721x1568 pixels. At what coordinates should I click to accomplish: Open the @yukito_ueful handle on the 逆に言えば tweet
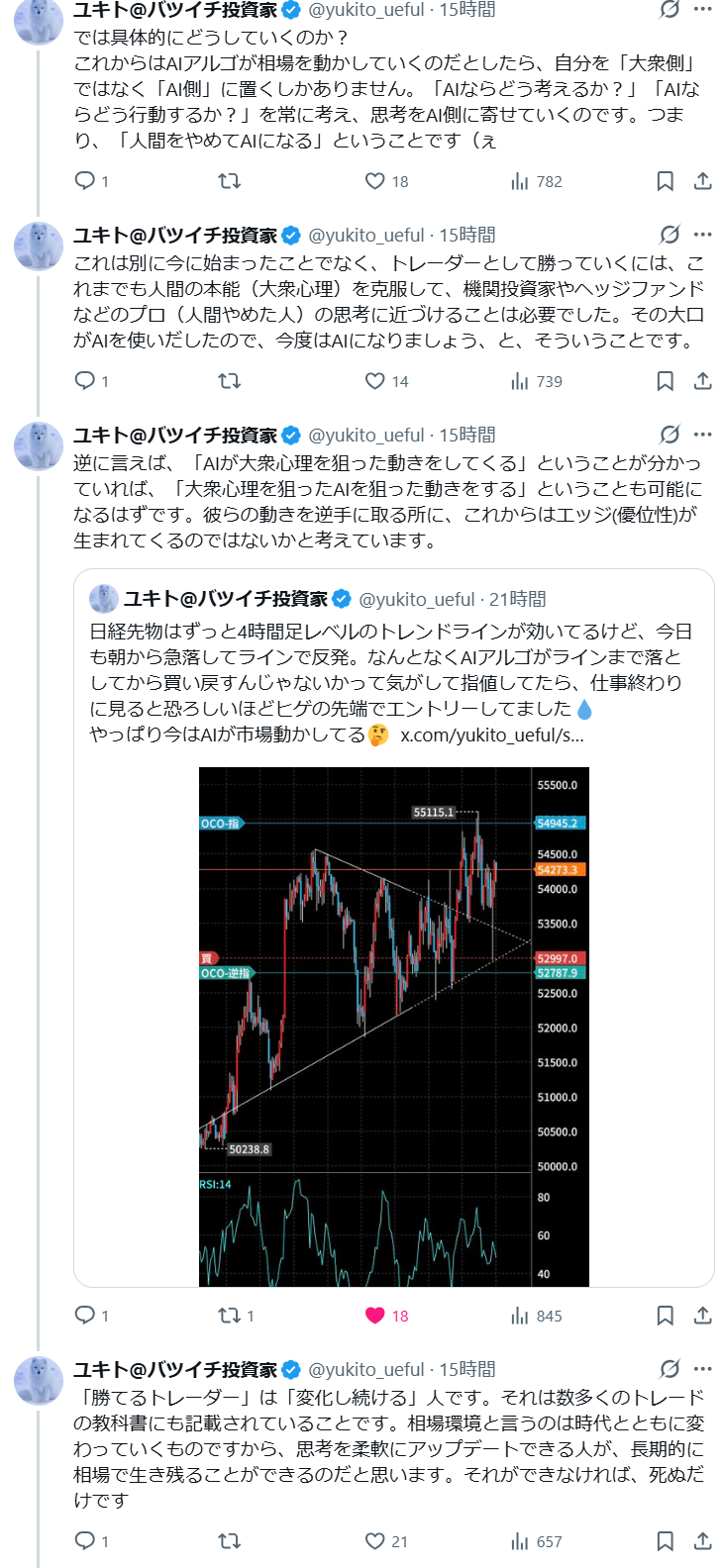point(366,435)
